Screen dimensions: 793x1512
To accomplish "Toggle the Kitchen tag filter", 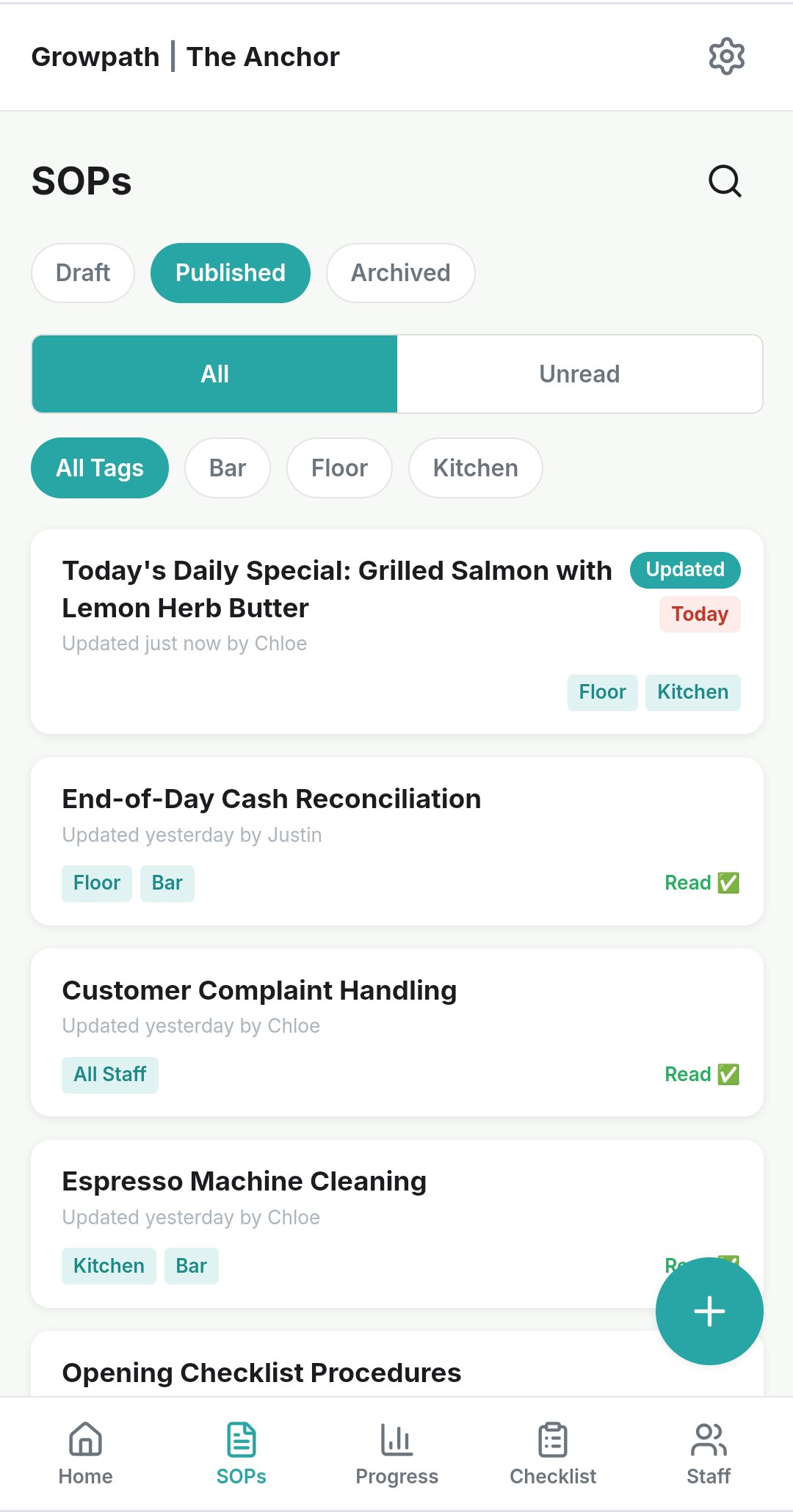I will tap(475, 468).
